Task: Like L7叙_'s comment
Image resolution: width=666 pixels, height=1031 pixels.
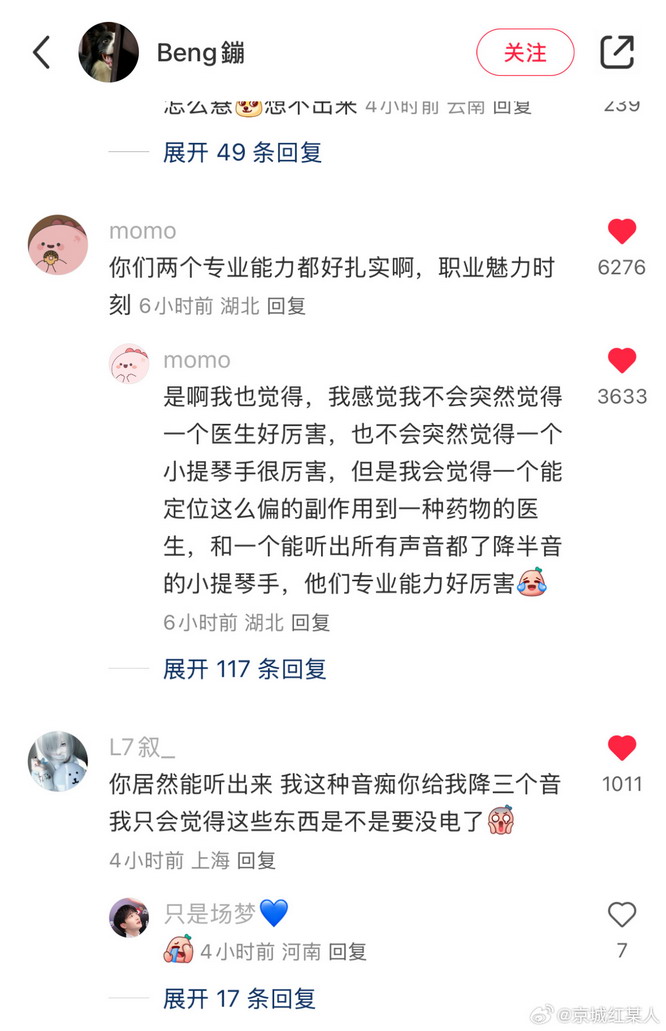Action: 622,747
